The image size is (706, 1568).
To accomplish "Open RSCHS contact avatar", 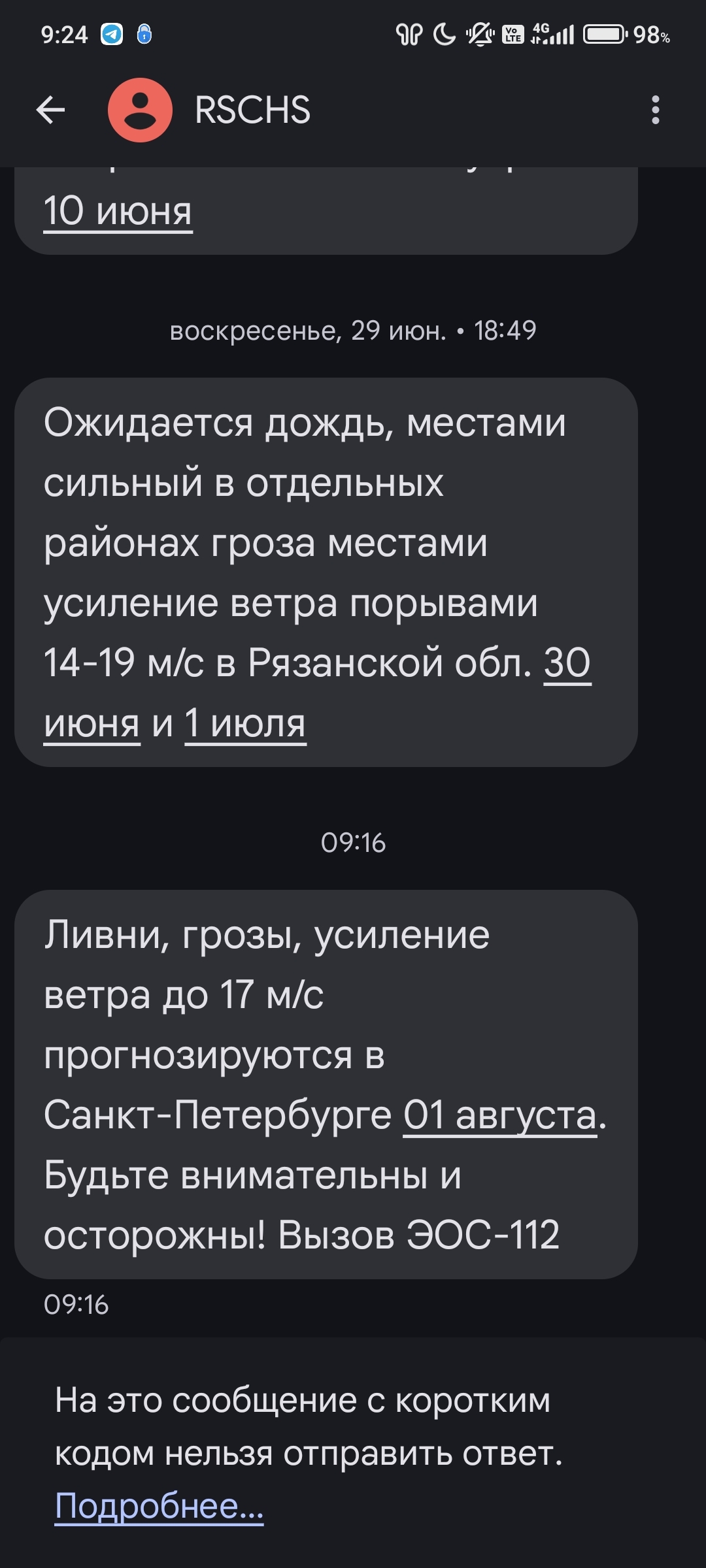I will [x=140, y=110].
